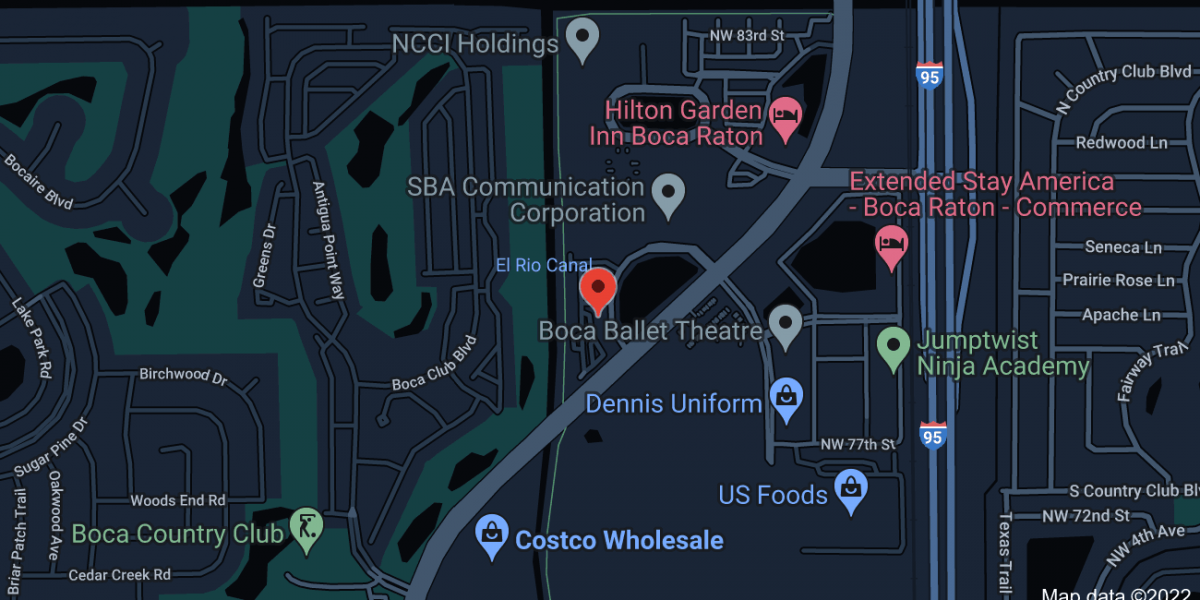Open the Jumptwist Ninja Academy pin

click(892, 346)
